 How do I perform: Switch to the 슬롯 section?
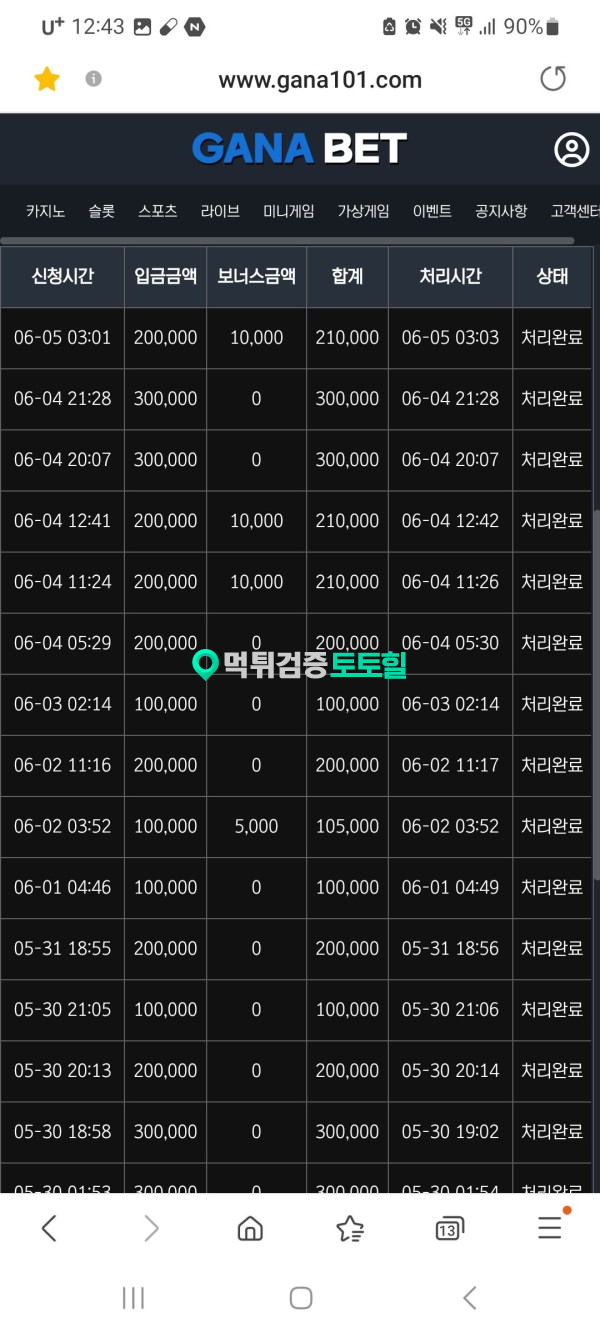101,211
